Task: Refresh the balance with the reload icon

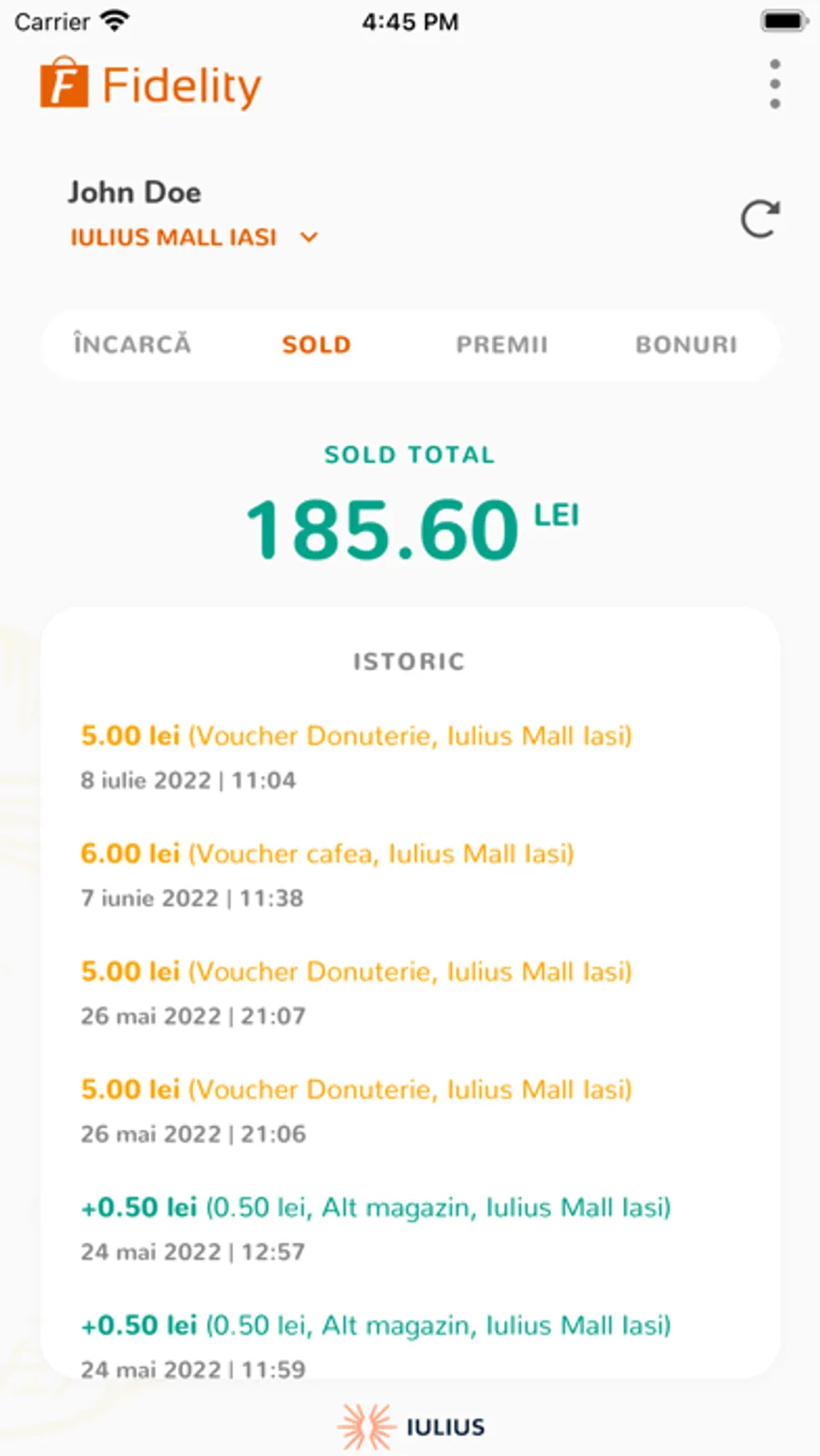Action: tap(760, 219)
